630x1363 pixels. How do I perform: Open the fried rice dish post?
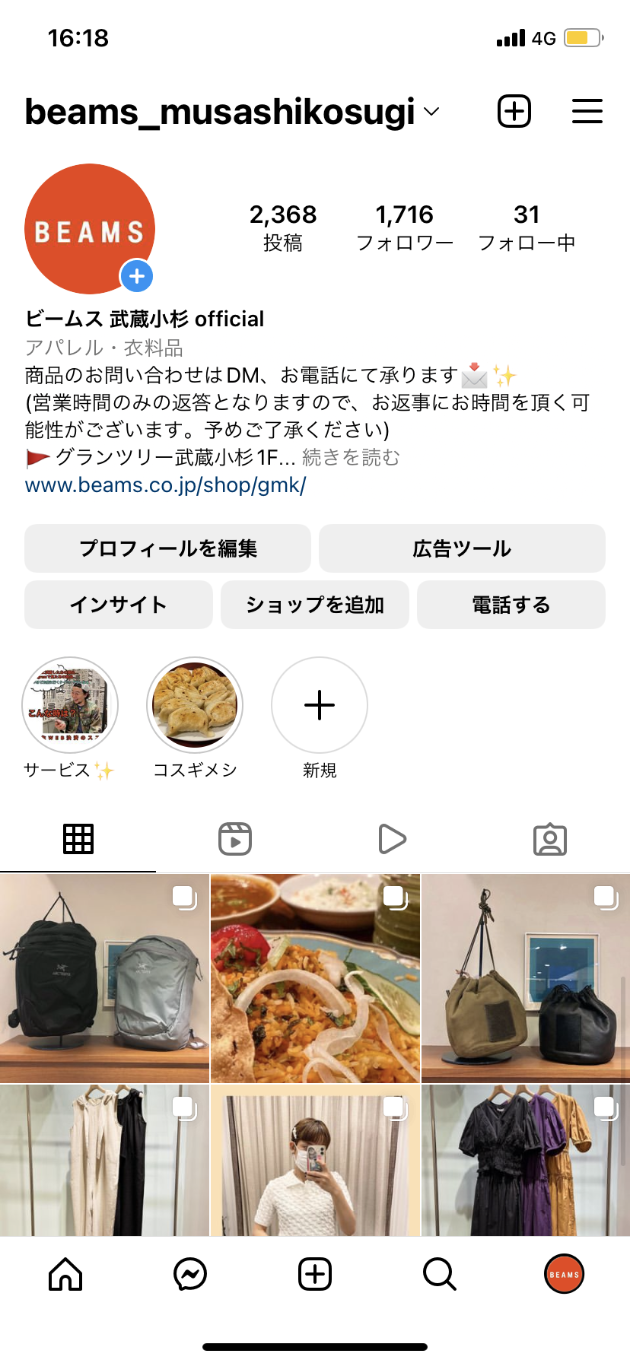pyautogui.click(x=314, y=977)
